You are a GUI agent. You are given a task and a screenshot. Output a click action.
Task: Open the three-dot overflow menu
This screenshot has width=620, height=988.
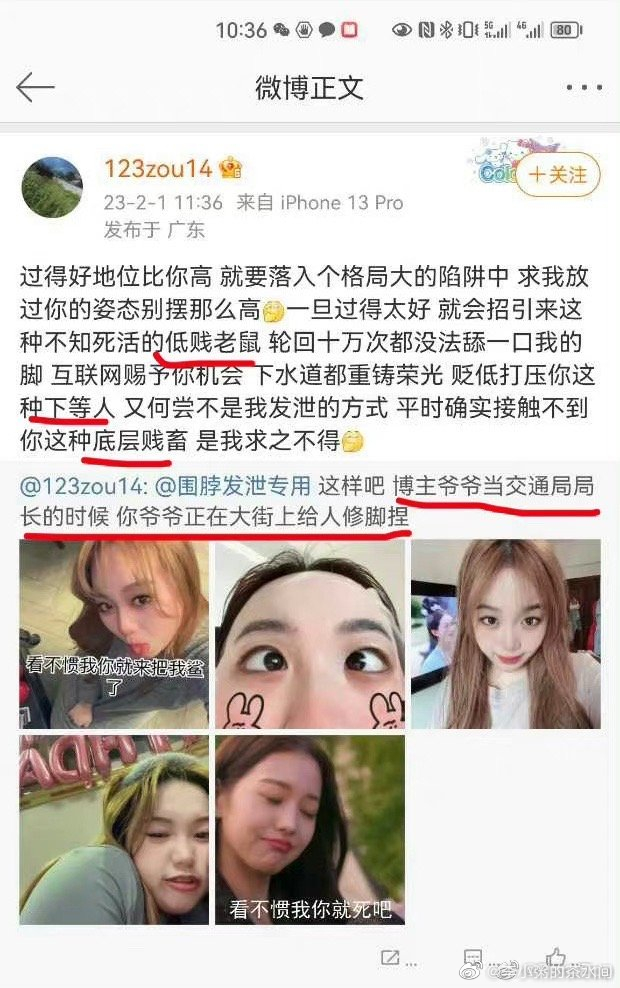pos(583,88)
